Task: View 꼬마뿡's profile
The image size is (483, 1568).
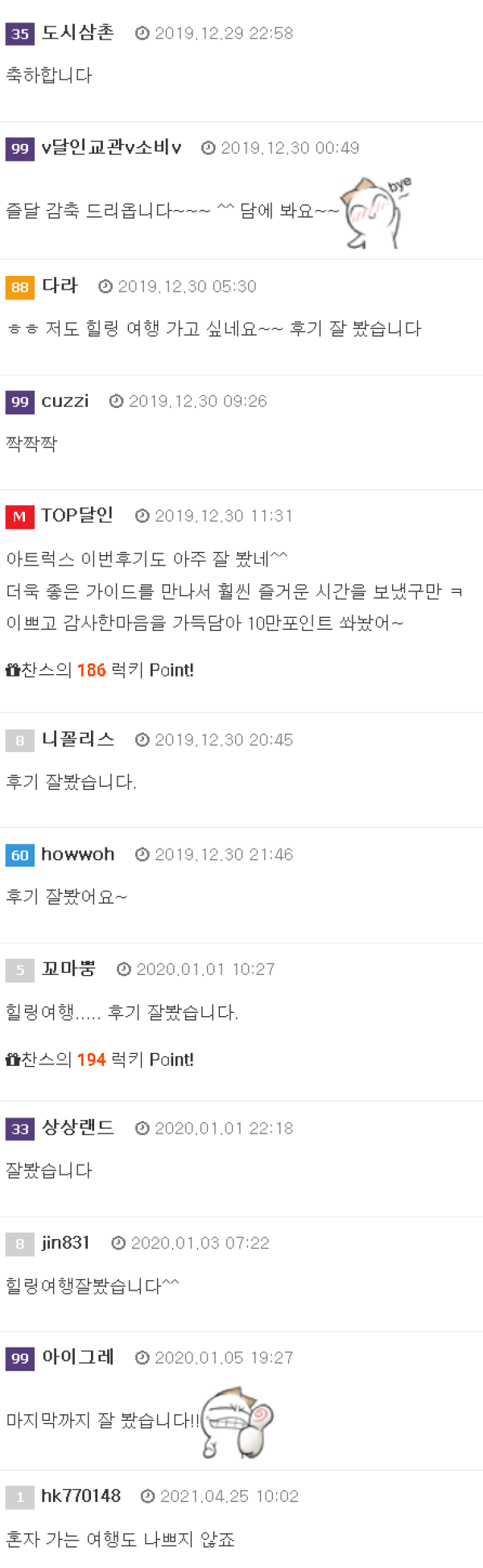Action: 68,969
